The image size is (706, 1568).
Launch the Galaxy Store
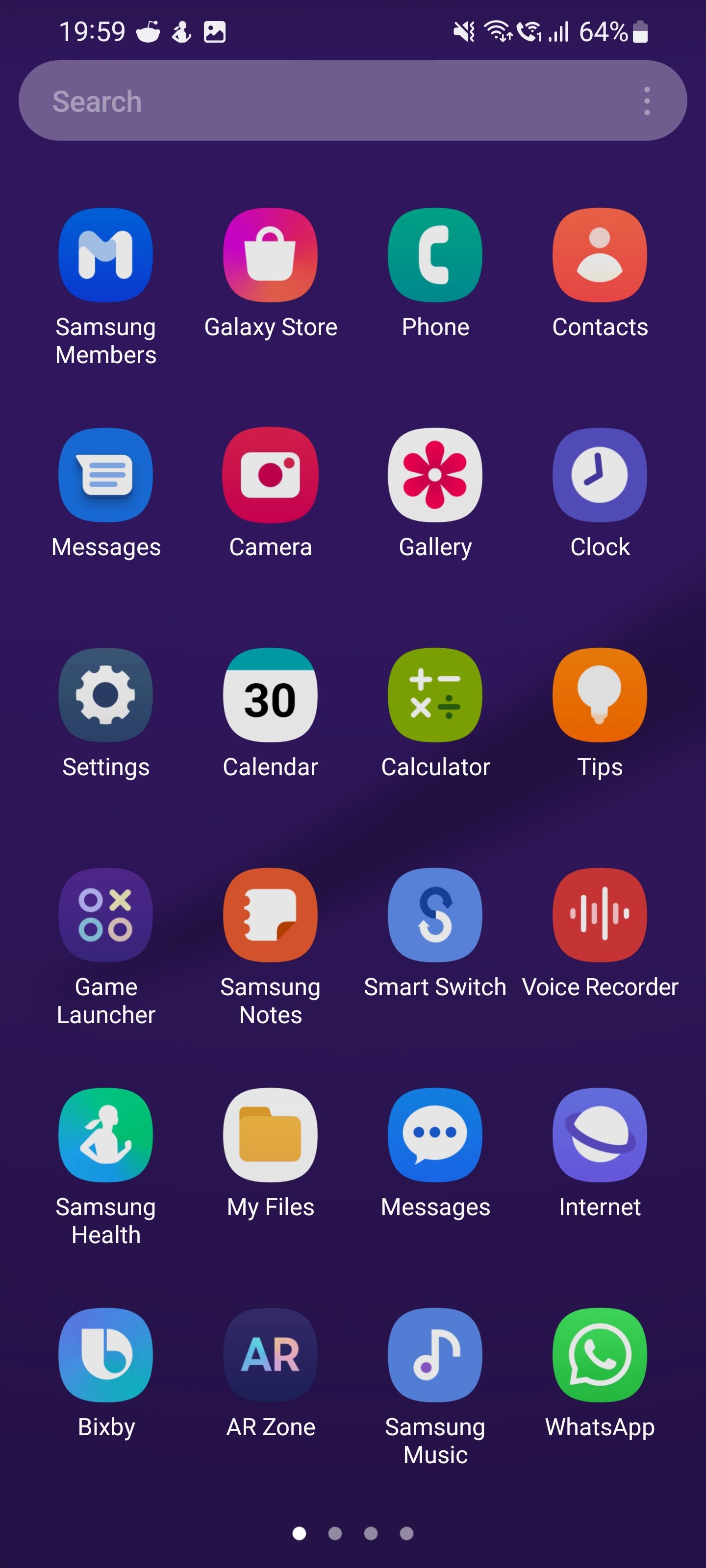271,254
